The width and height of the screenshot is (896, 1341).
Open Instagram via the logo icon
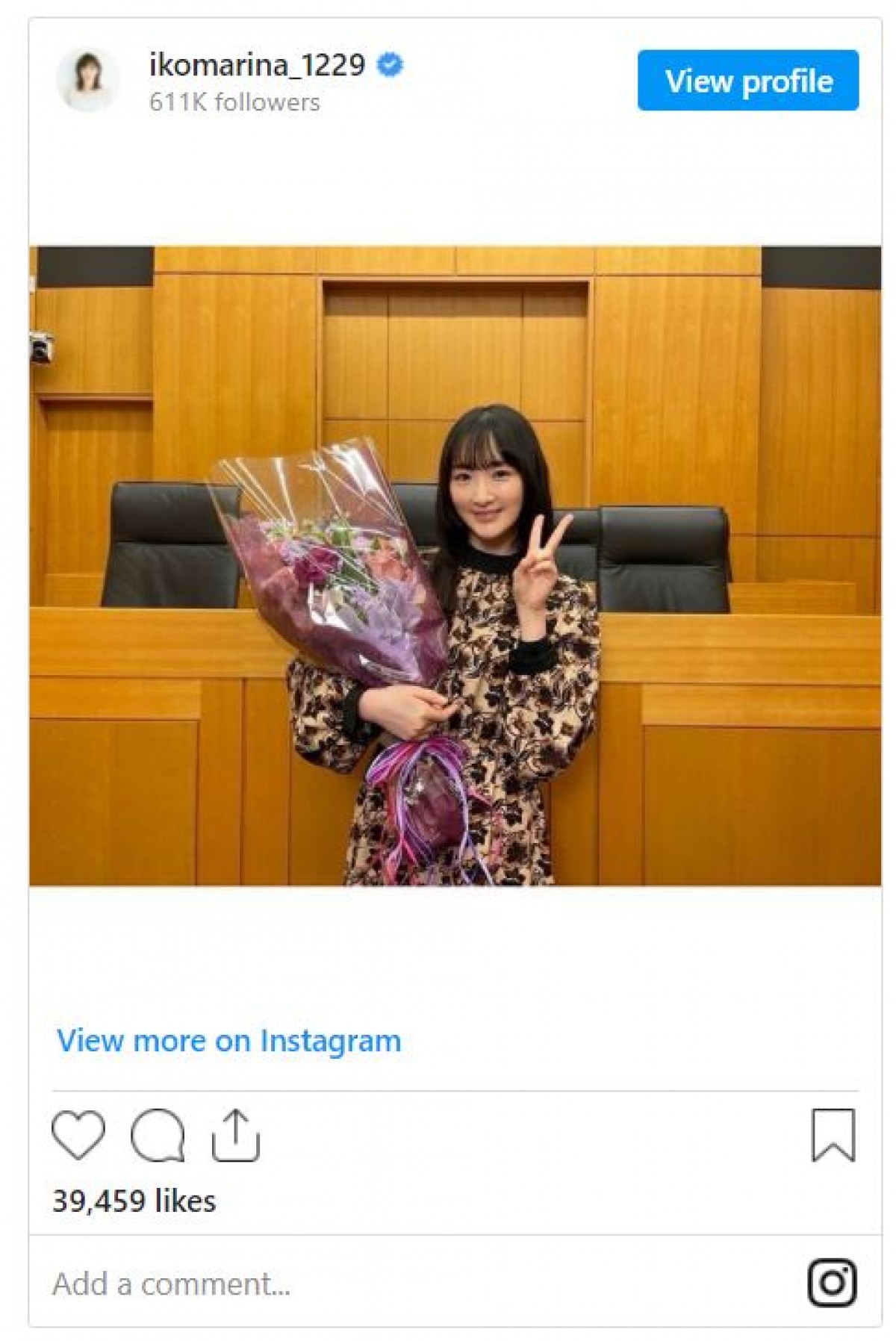pyautogui.click(x=832, y=1283)
